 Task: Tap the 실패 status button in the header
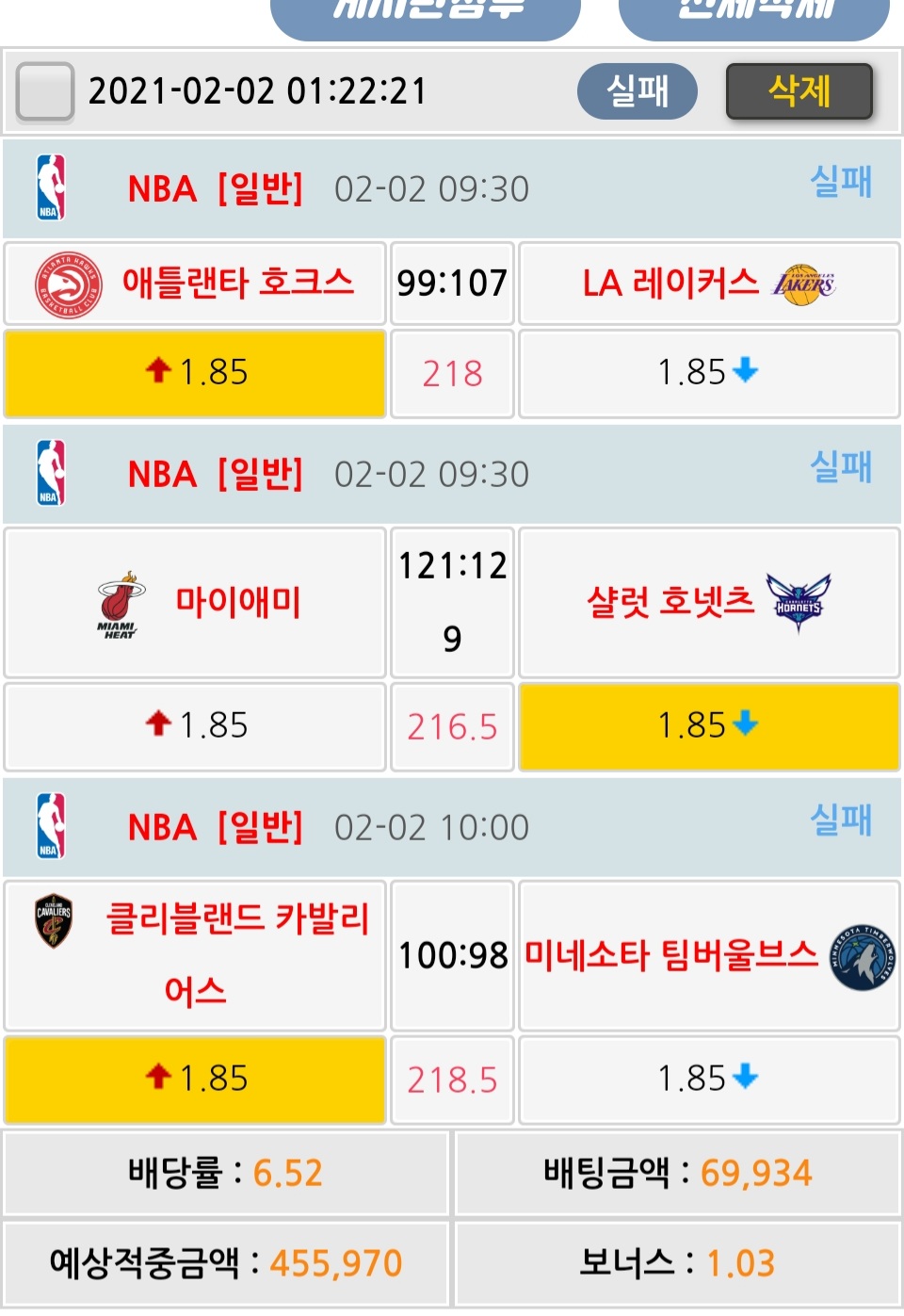click(x=637, y=91)
